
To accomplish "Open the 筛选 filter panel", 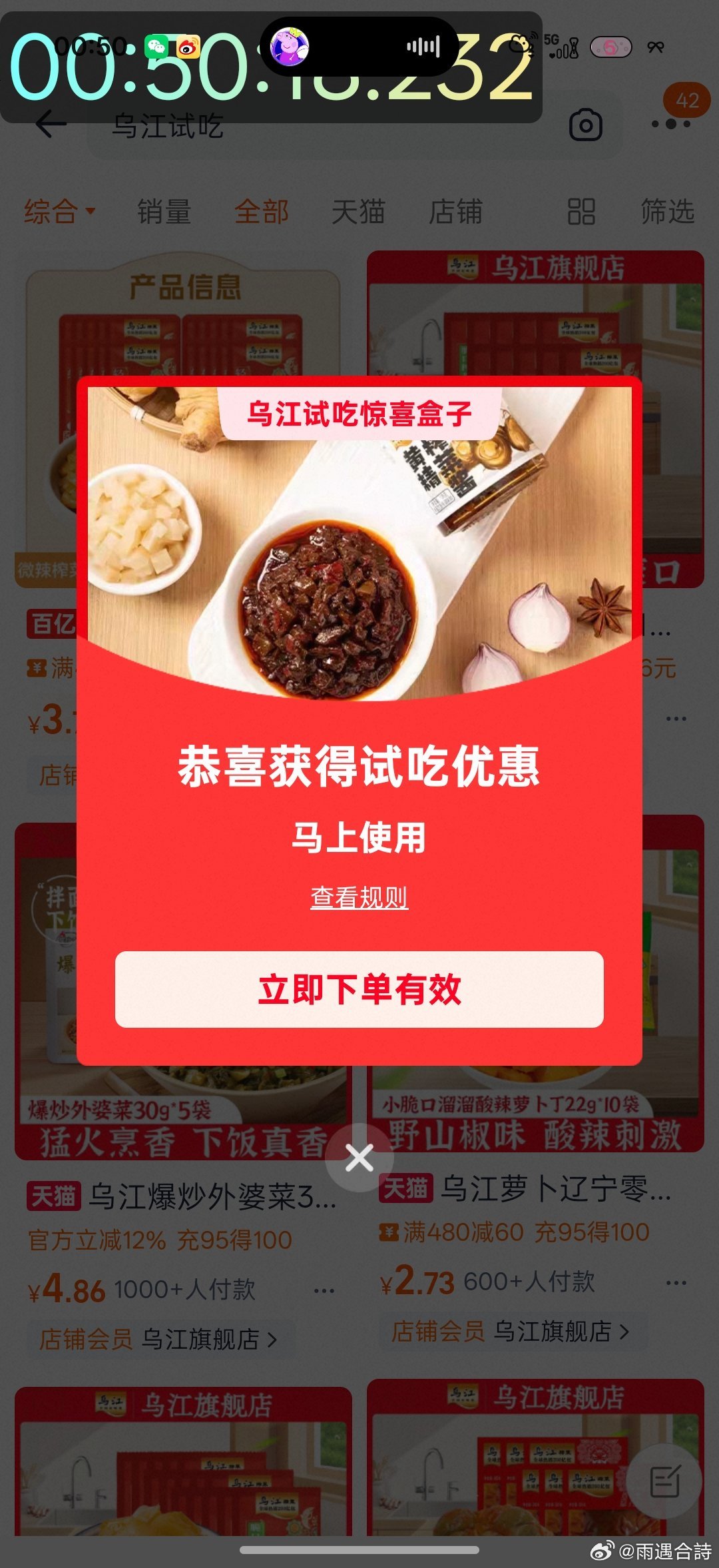I will pos(667,212).
